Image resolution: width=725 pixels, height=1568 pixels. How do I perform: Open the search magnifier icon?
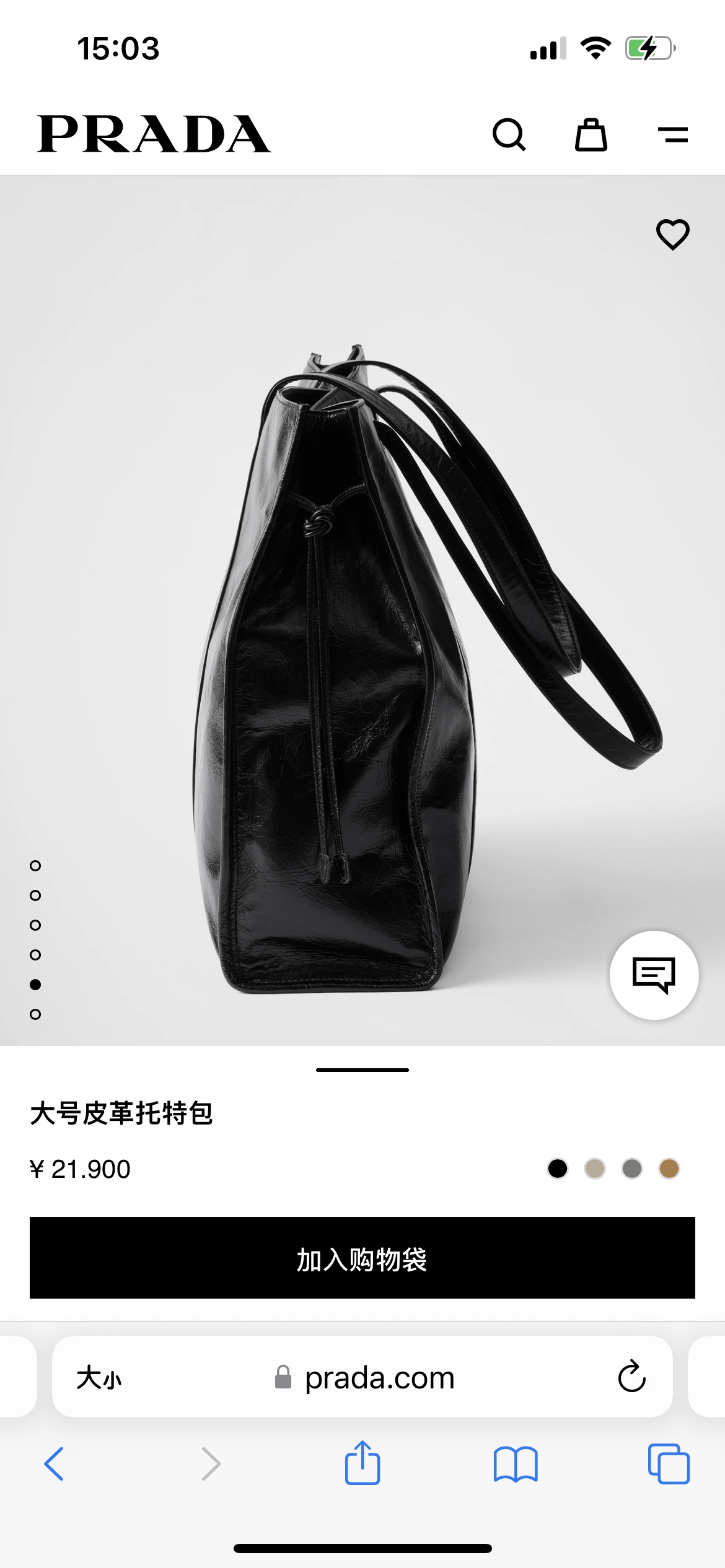[509, 134]
